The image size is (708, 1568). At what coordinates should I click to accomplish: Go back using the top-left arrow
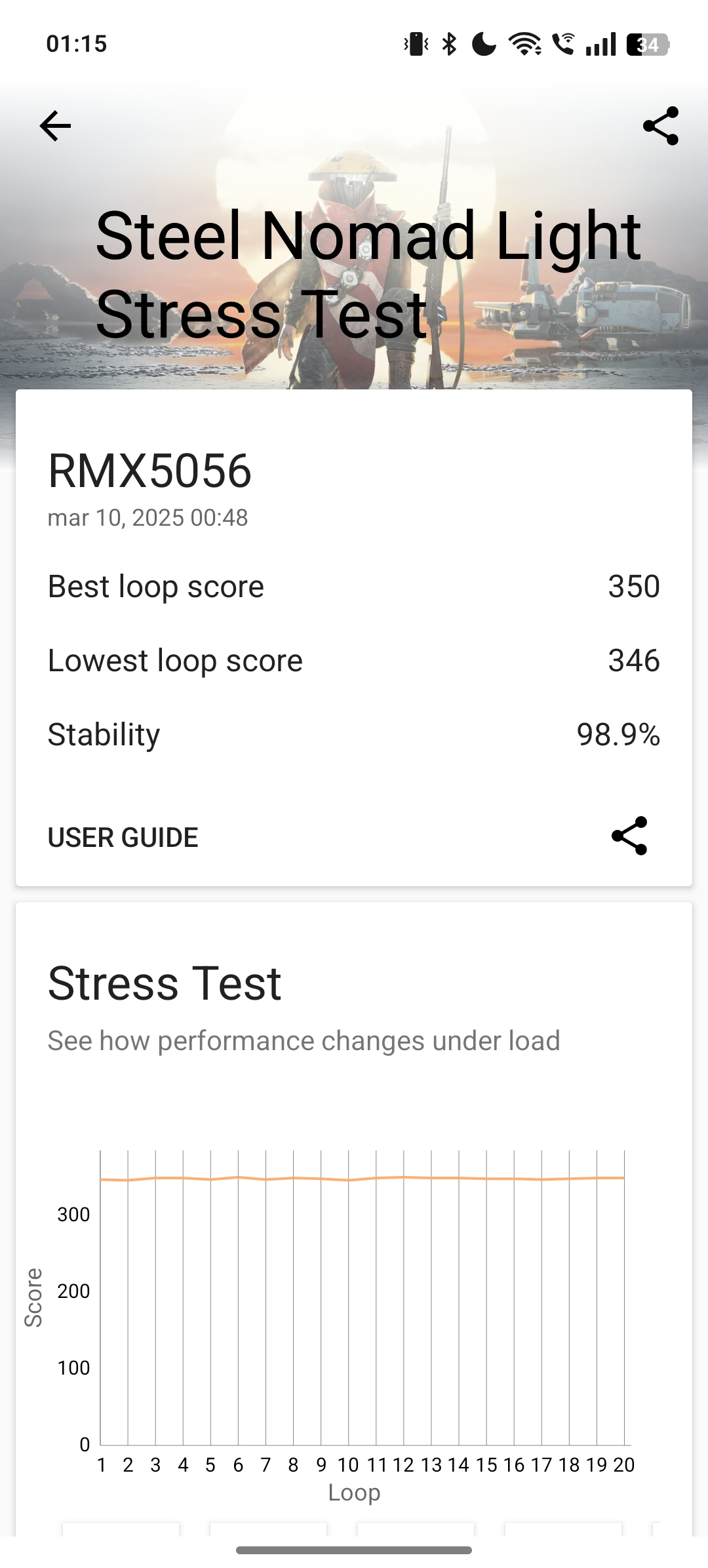point(55,126)
